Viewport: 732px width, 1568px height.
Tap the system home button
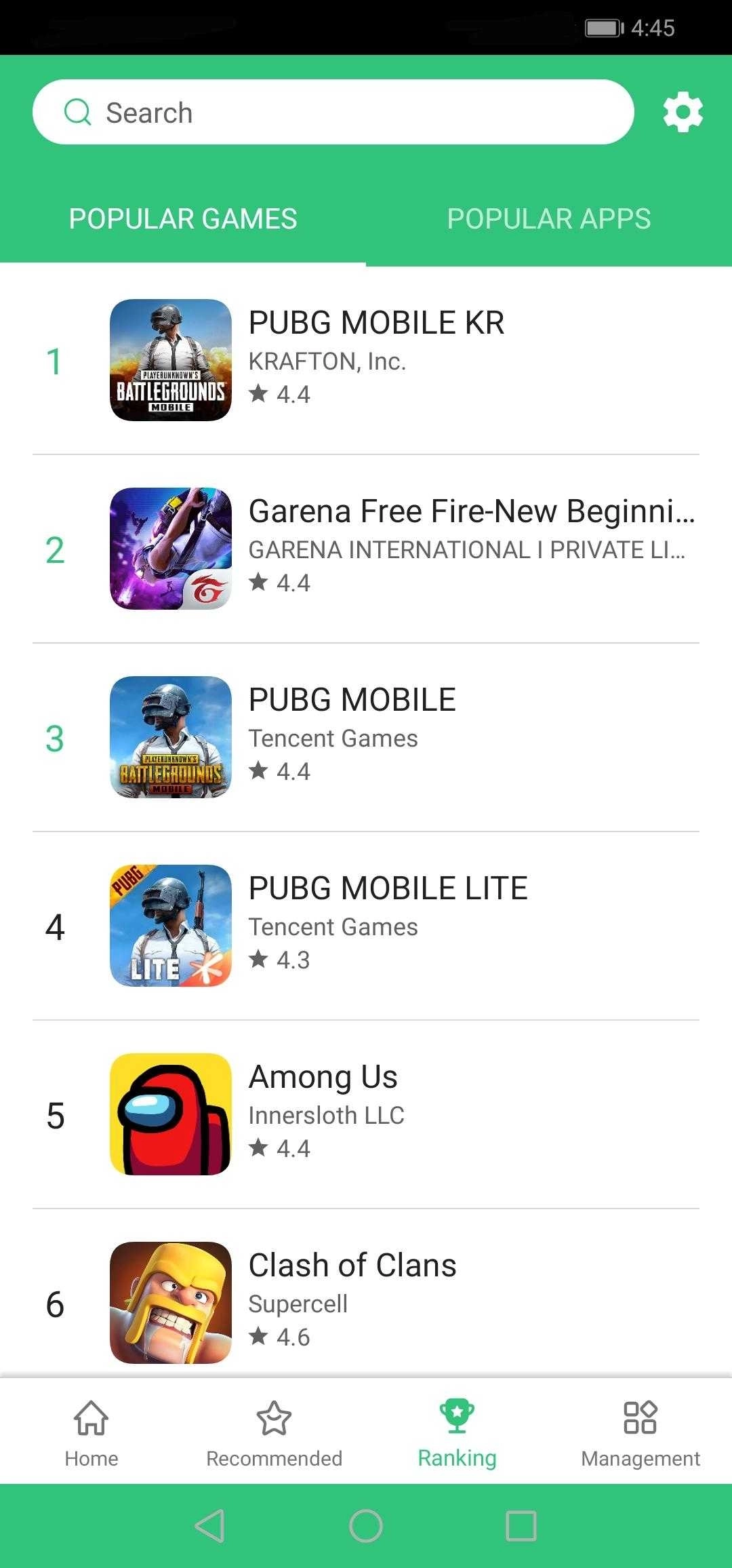click(366, 1526)
